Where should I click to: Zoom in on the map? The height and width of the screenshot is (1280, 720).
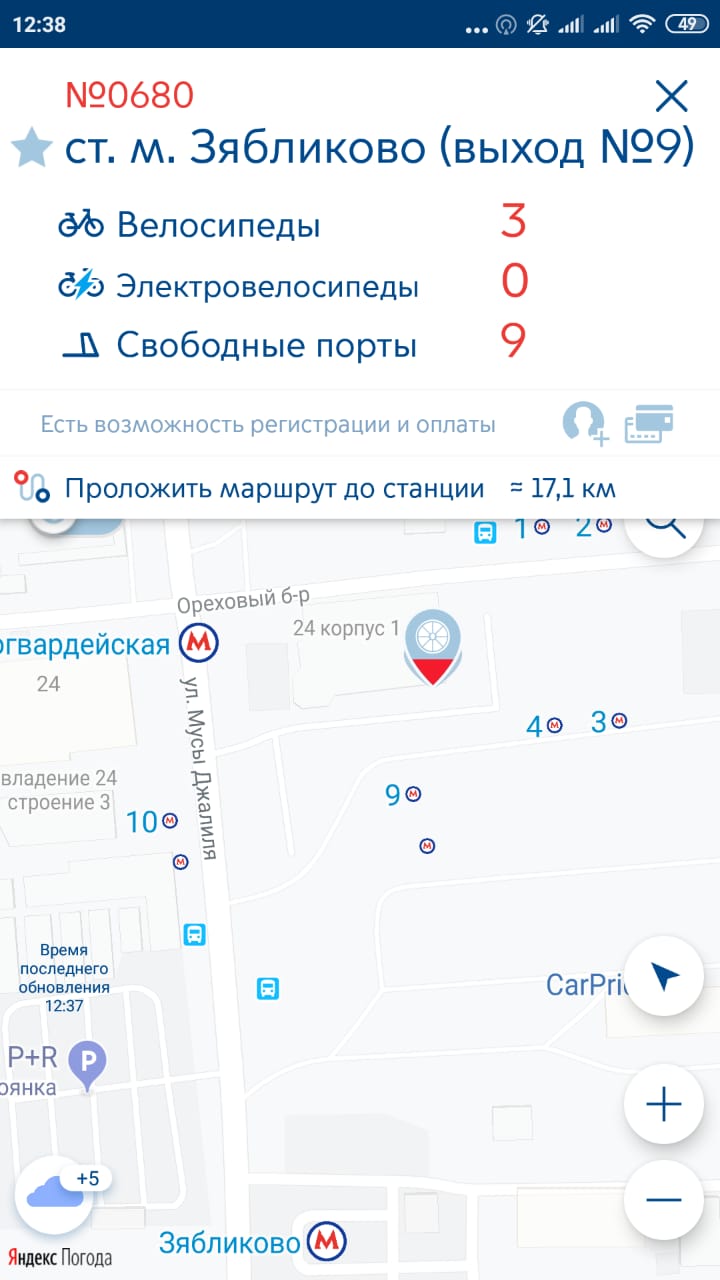click(664, 1104)
